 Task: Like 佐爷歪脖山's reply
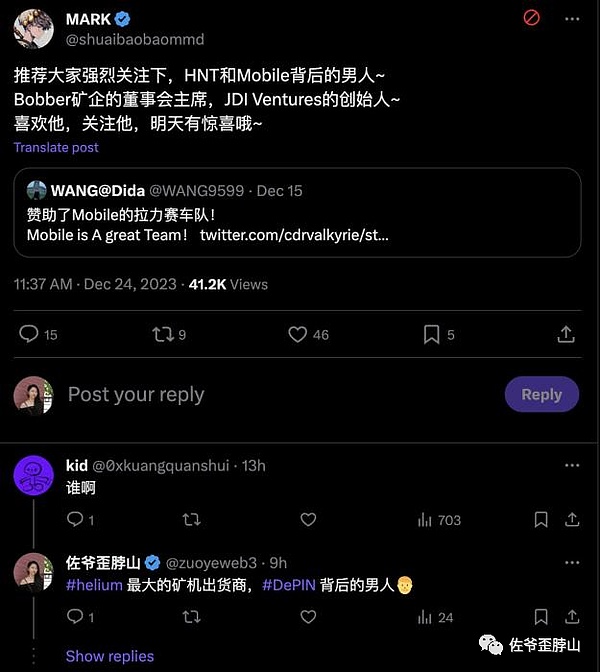(x=308, y=617)
